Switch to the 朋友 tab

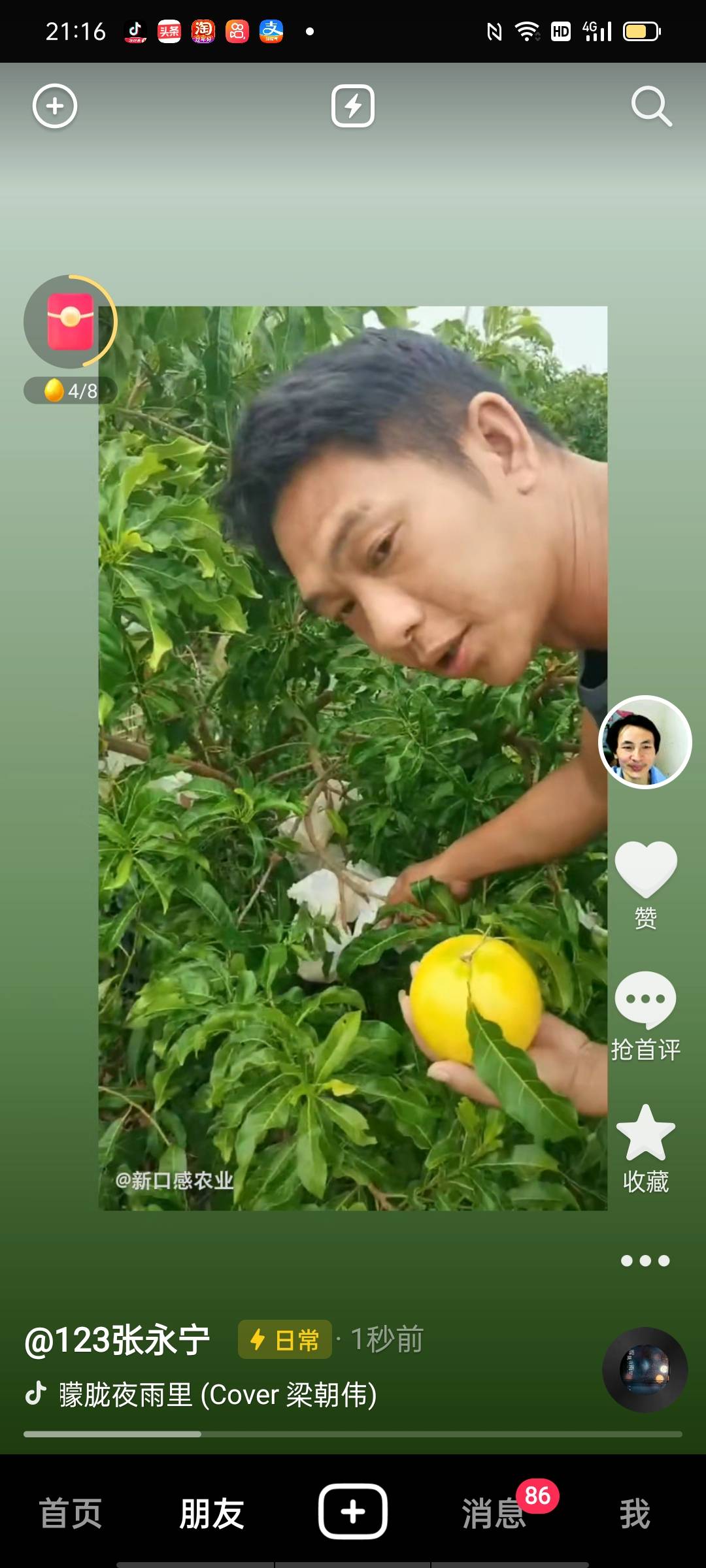212,1513
